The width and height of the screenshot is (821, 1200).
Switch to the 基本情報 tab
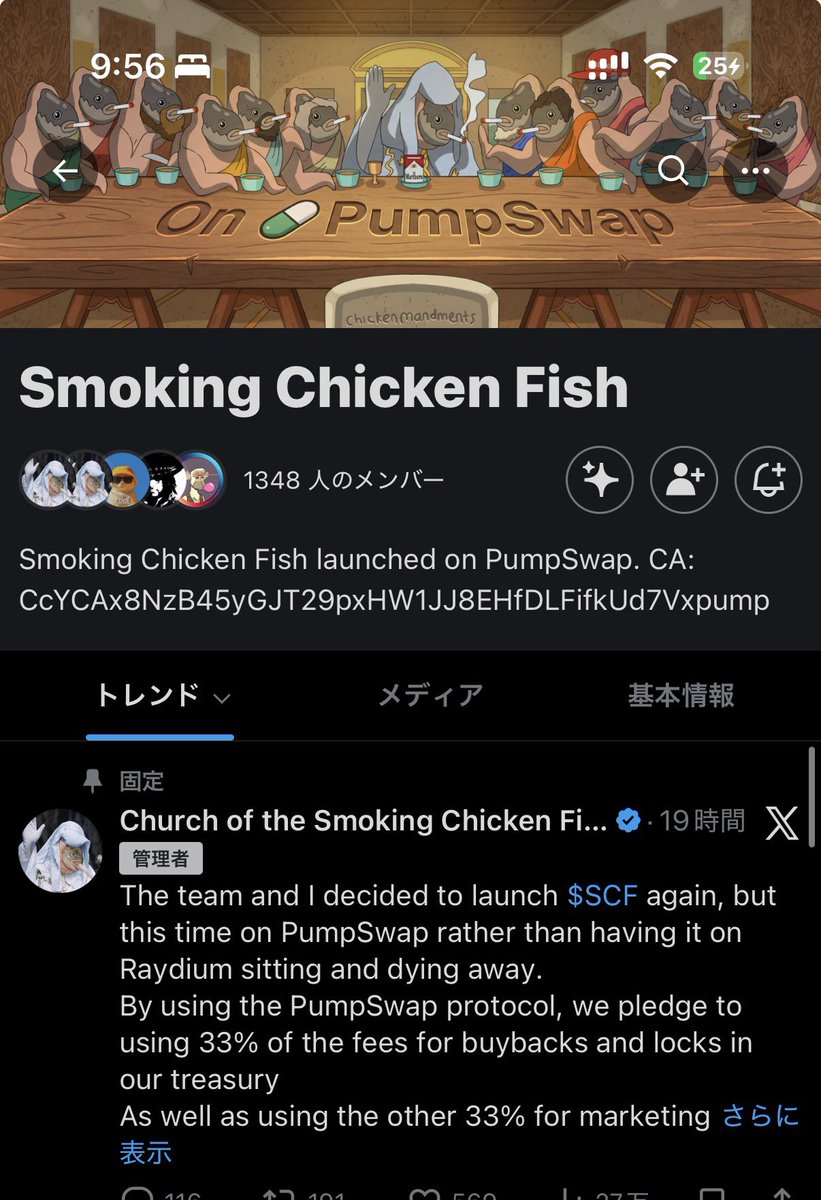coord(681,696)
